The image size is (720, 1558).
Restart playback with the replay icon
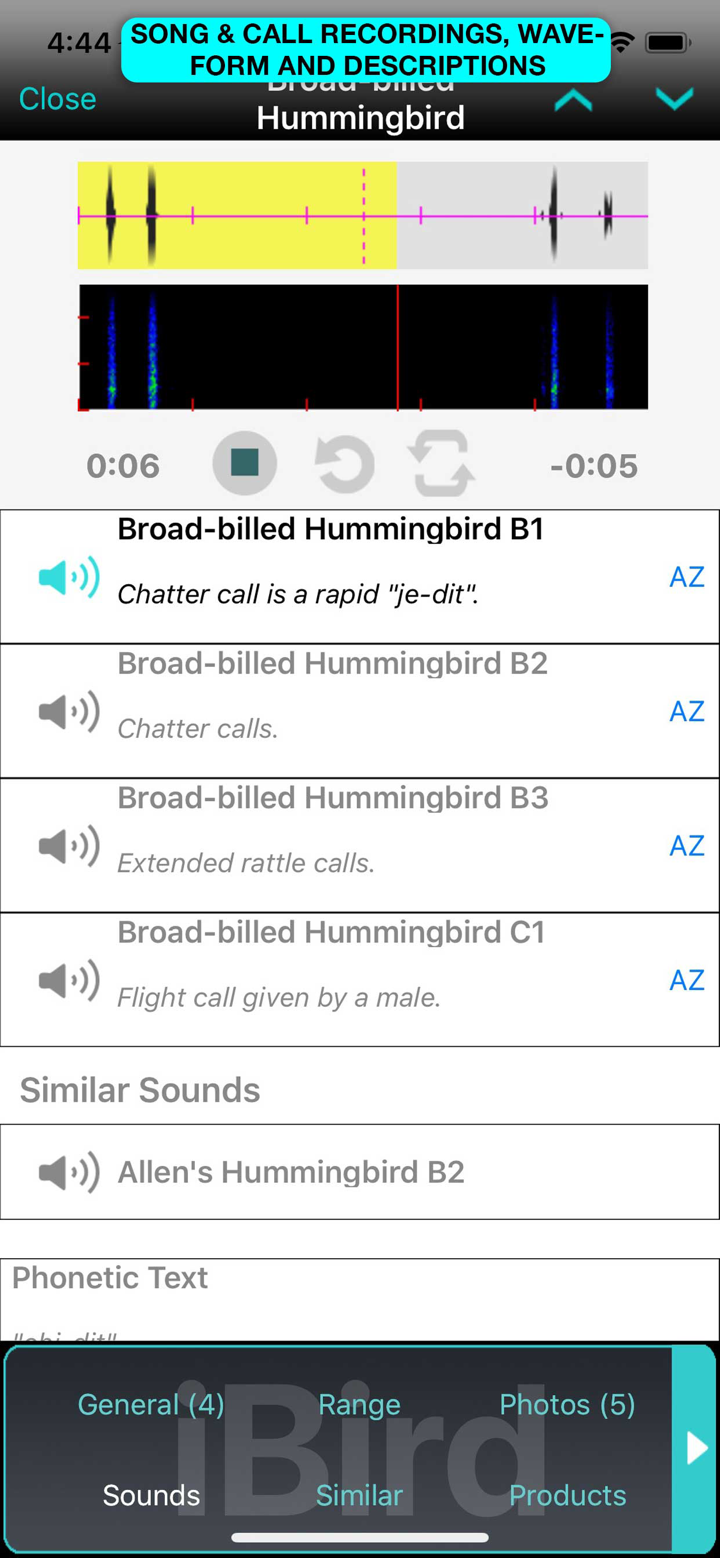point(344,463)
